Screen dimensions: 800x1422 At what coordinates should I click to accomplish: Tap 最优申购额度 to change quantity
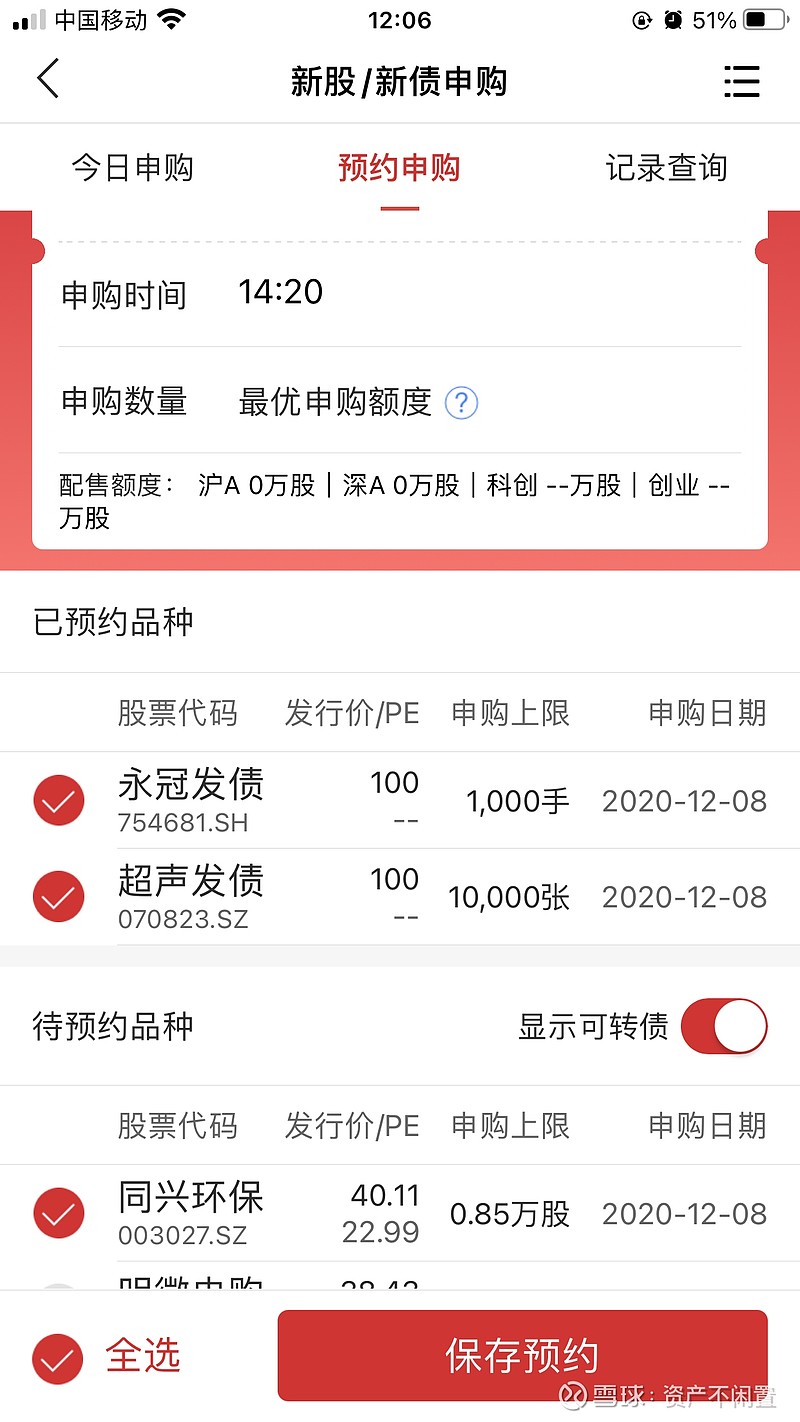click(x=336, y=402)
